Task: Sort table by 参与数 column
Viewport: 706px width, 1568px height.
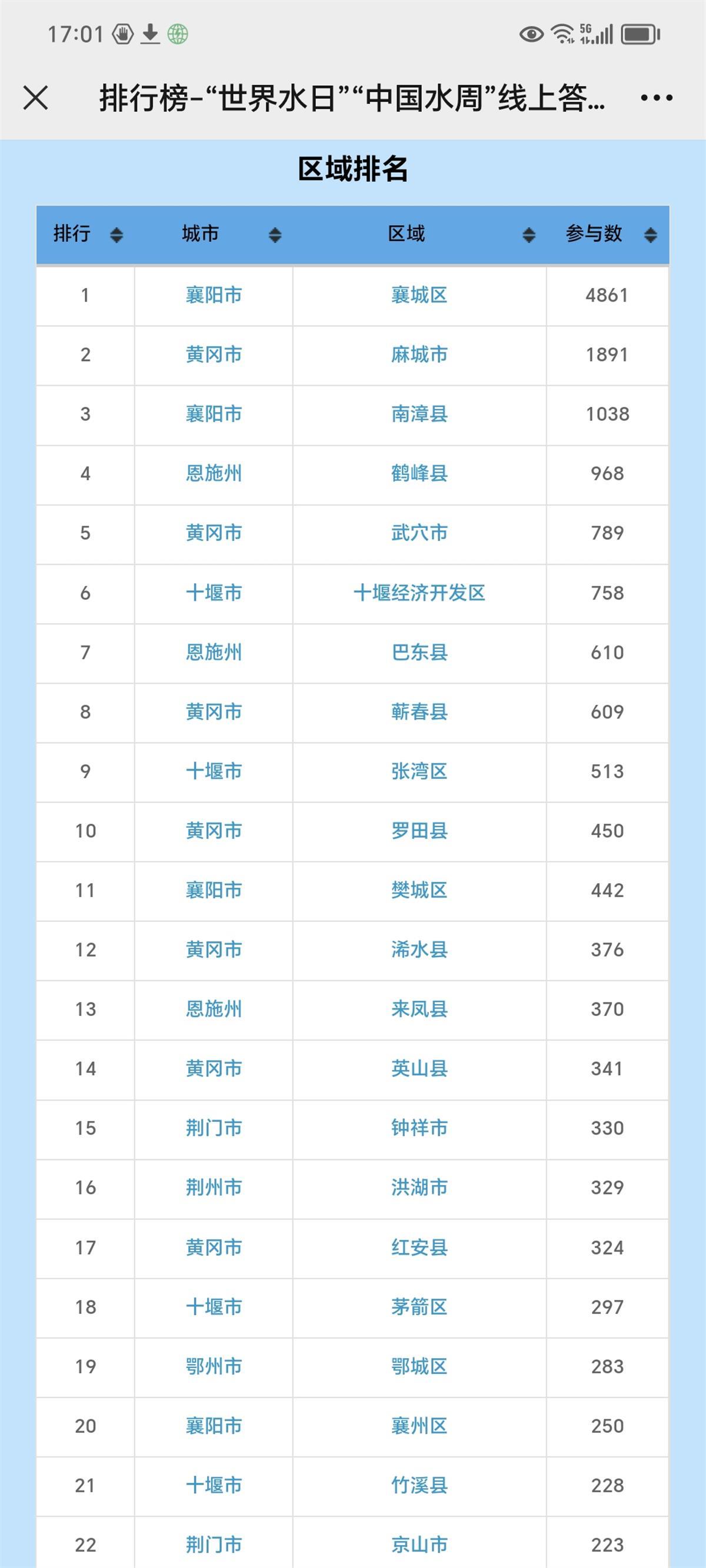Action: point(650,235)
